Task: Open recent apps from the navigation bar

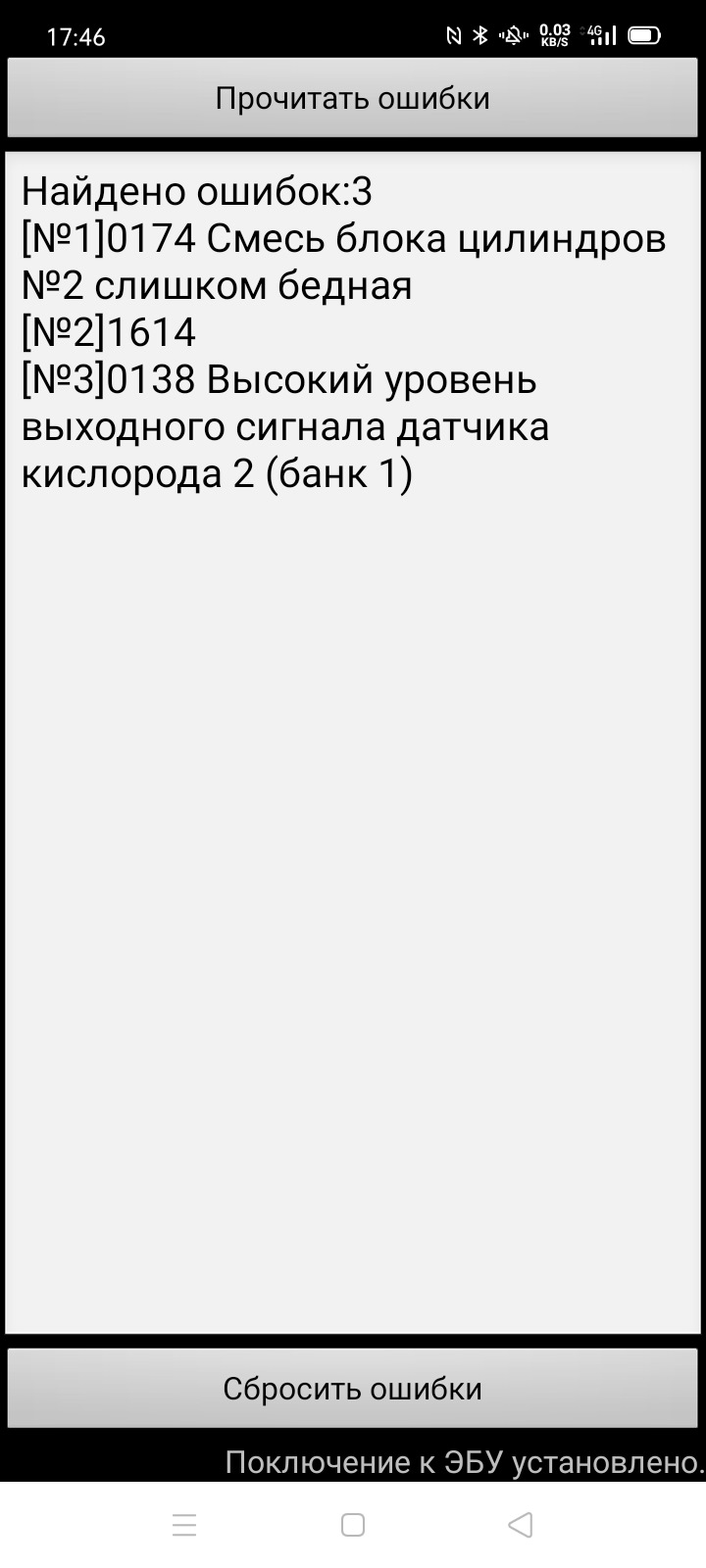Action: 184,1525
